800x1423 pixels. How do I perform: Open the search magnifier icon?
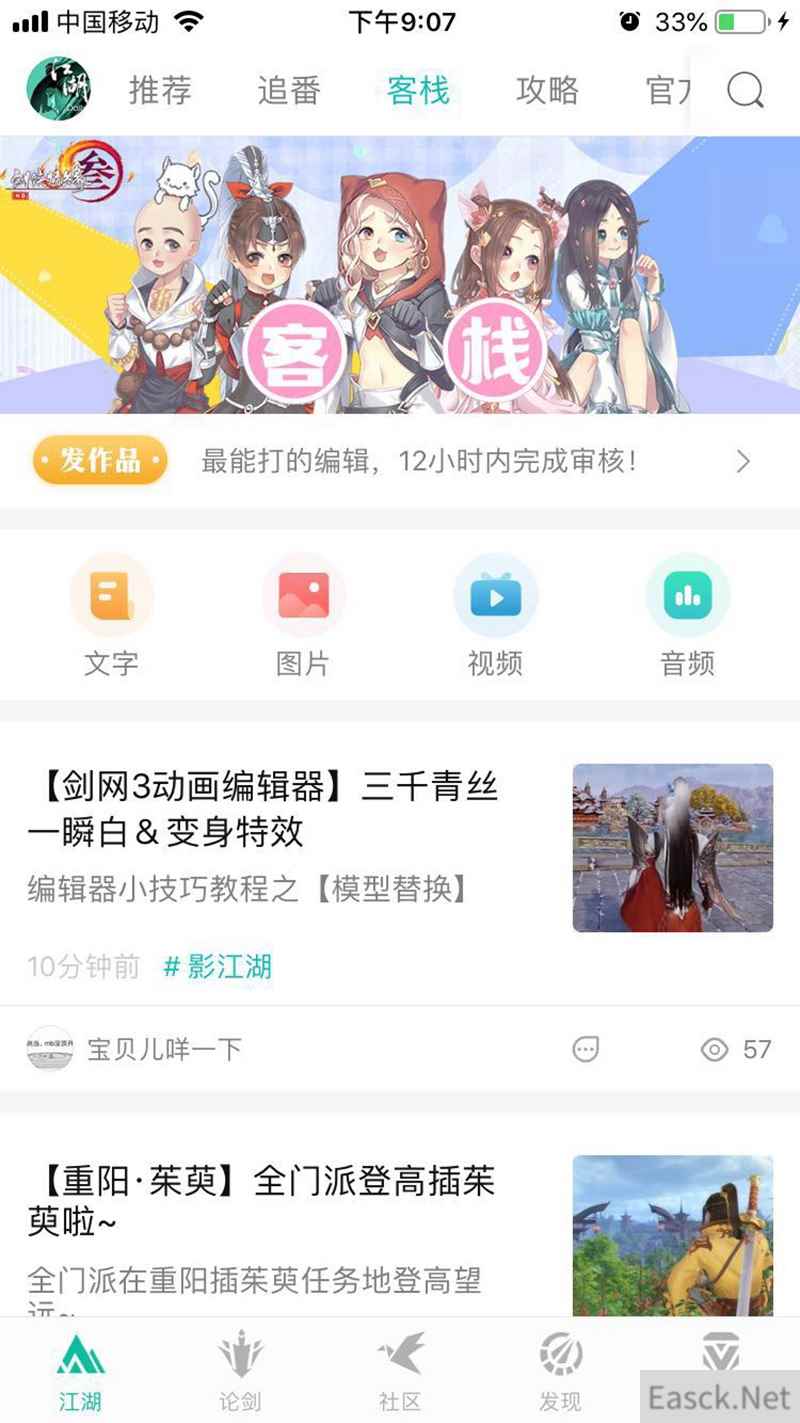tap(745, 91)
